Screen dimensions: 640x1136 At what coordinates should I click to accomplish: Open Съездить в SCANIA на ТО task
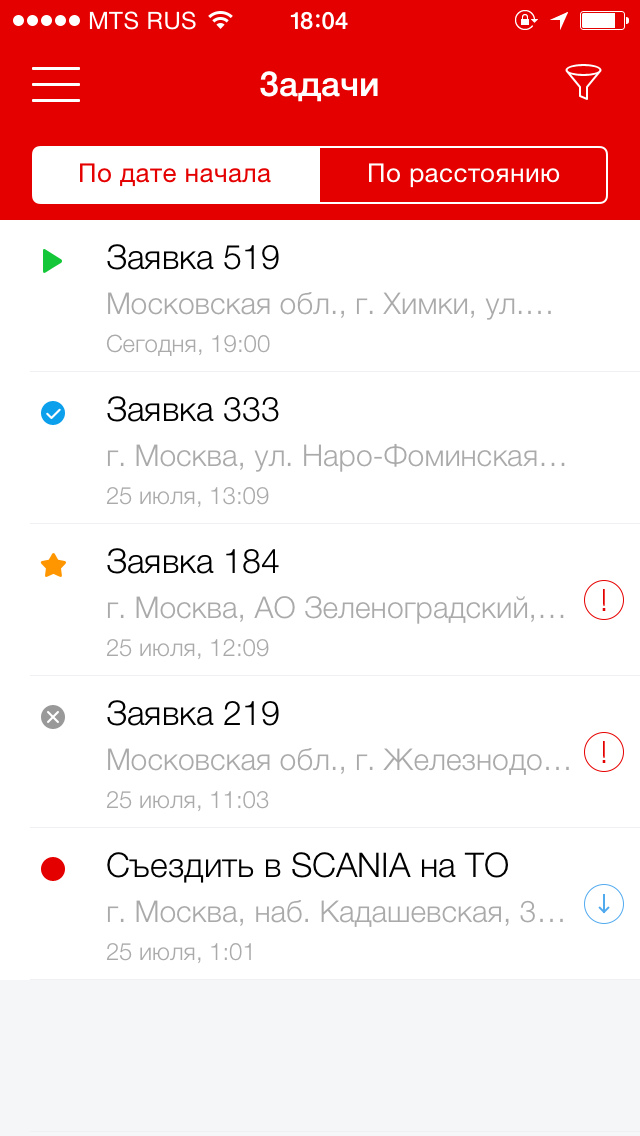[x=320, y=904]
